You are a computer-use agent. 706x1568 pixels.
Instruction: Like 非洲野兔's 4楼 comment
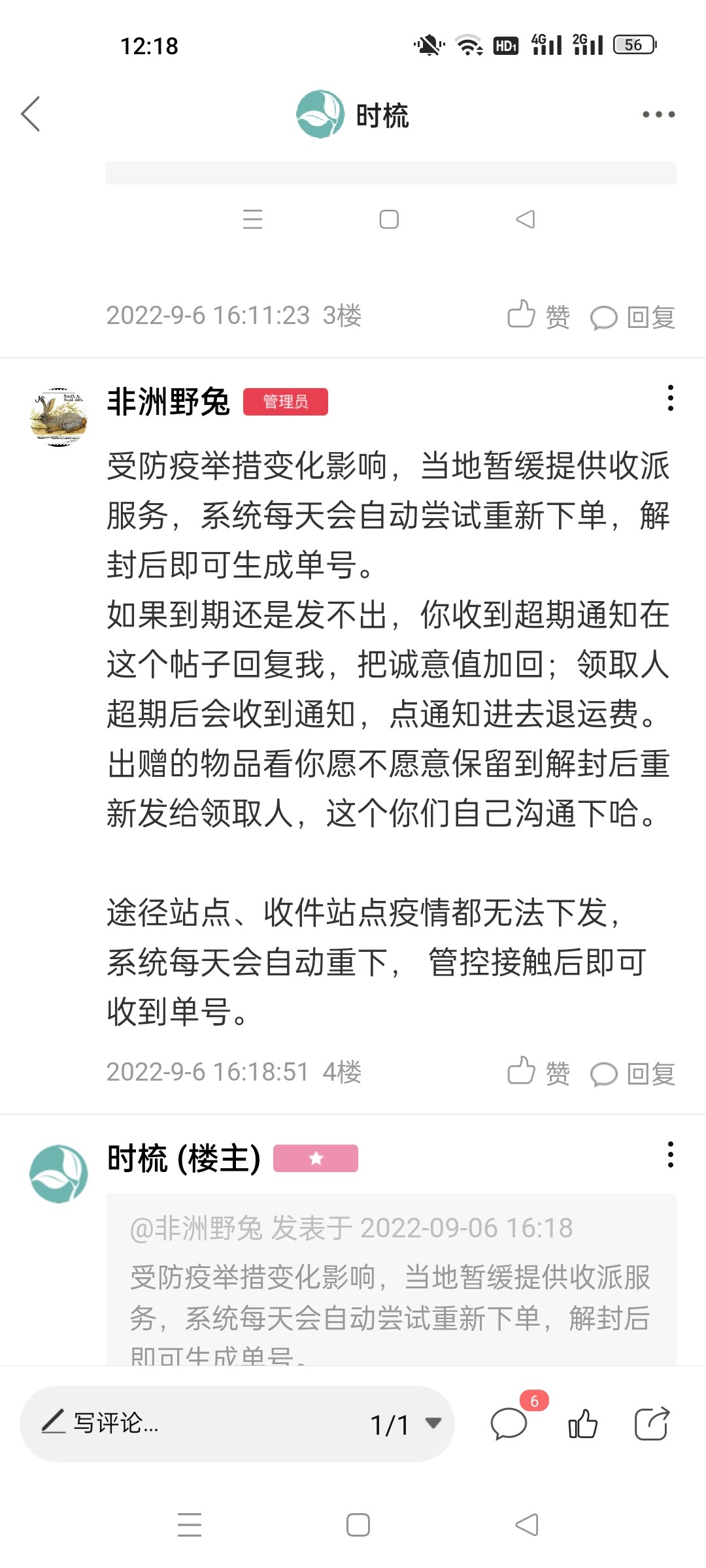pyautogui.click(x=539, y=1073)
